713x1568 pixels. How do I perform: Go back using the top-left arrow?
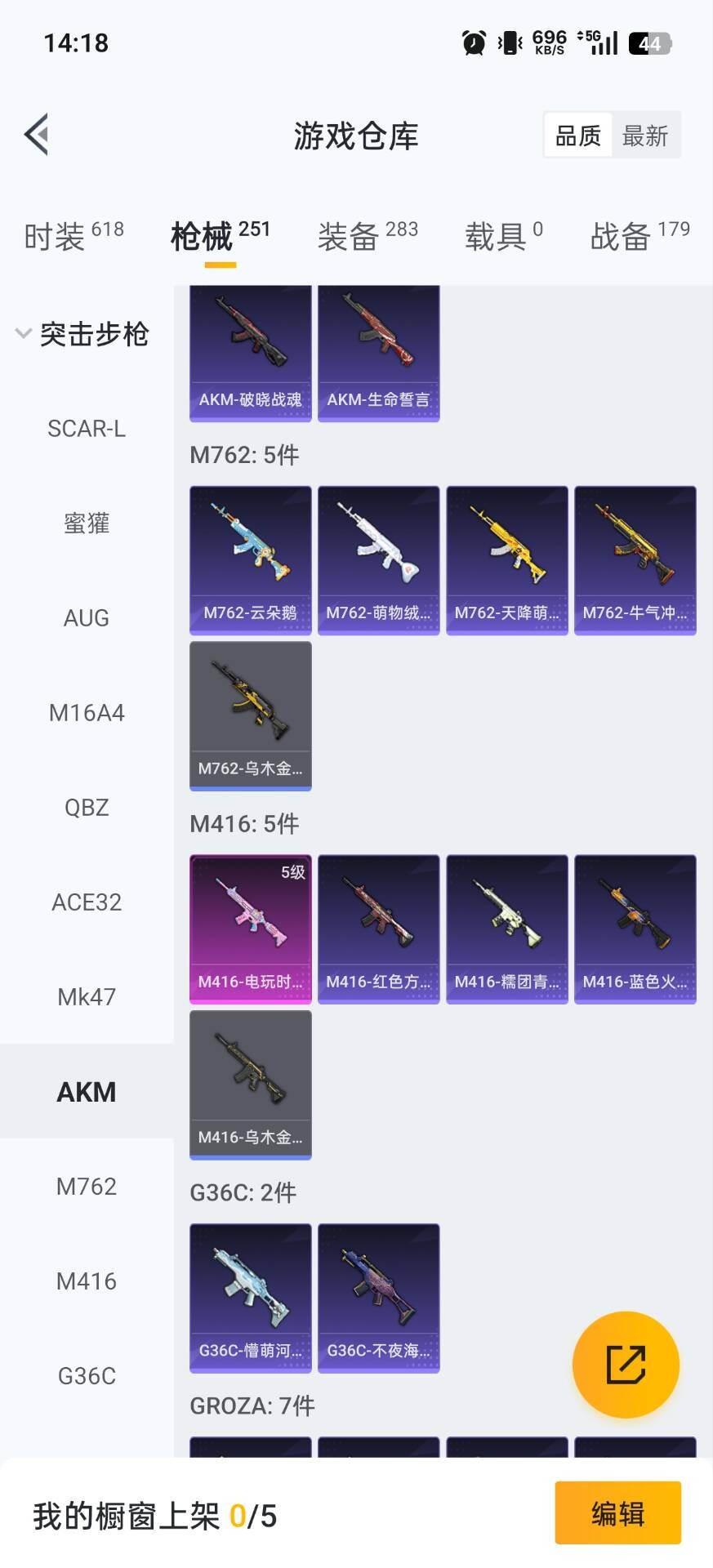tap(37, 134)
